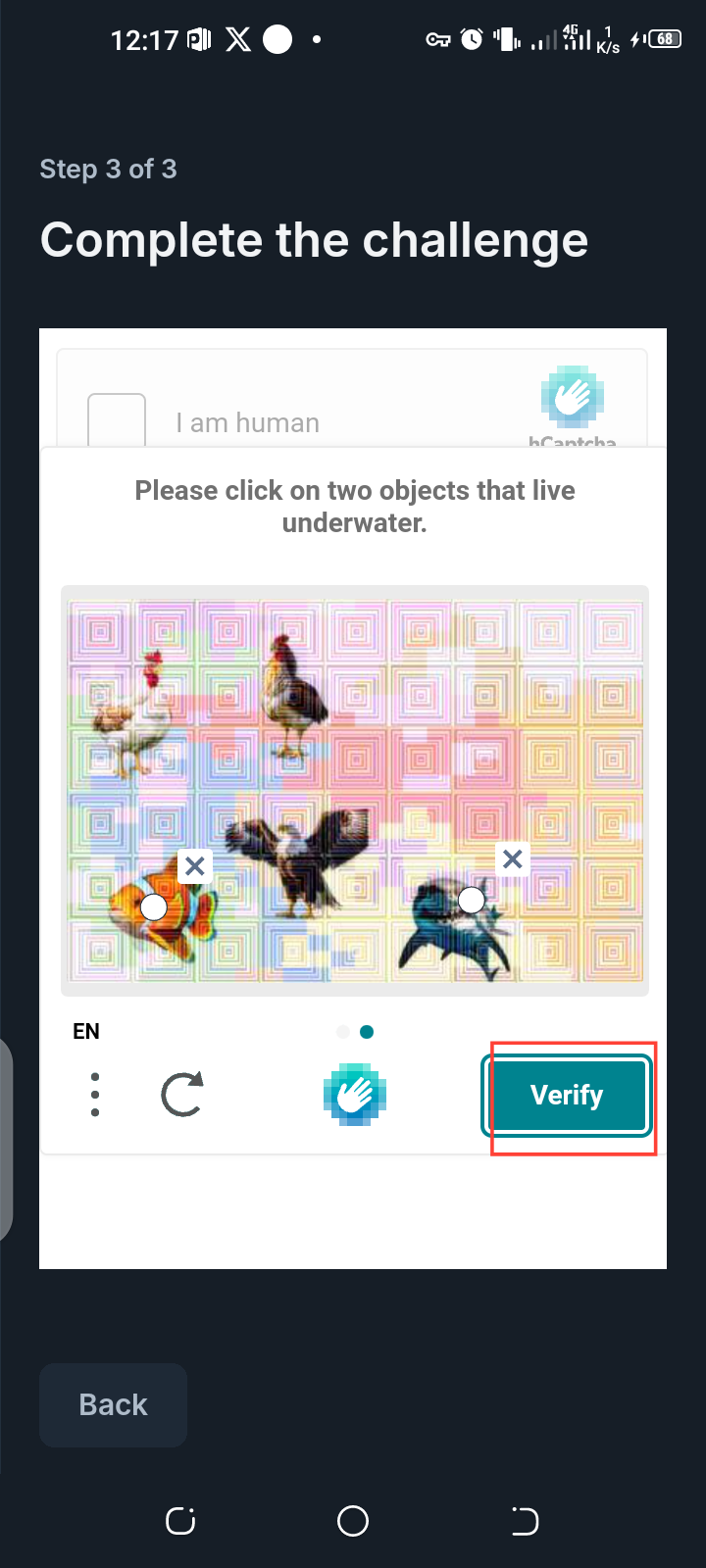This screenshot has width=706, height=1568.
Task: Tap the Verify button
Action: pos(567,1095)
